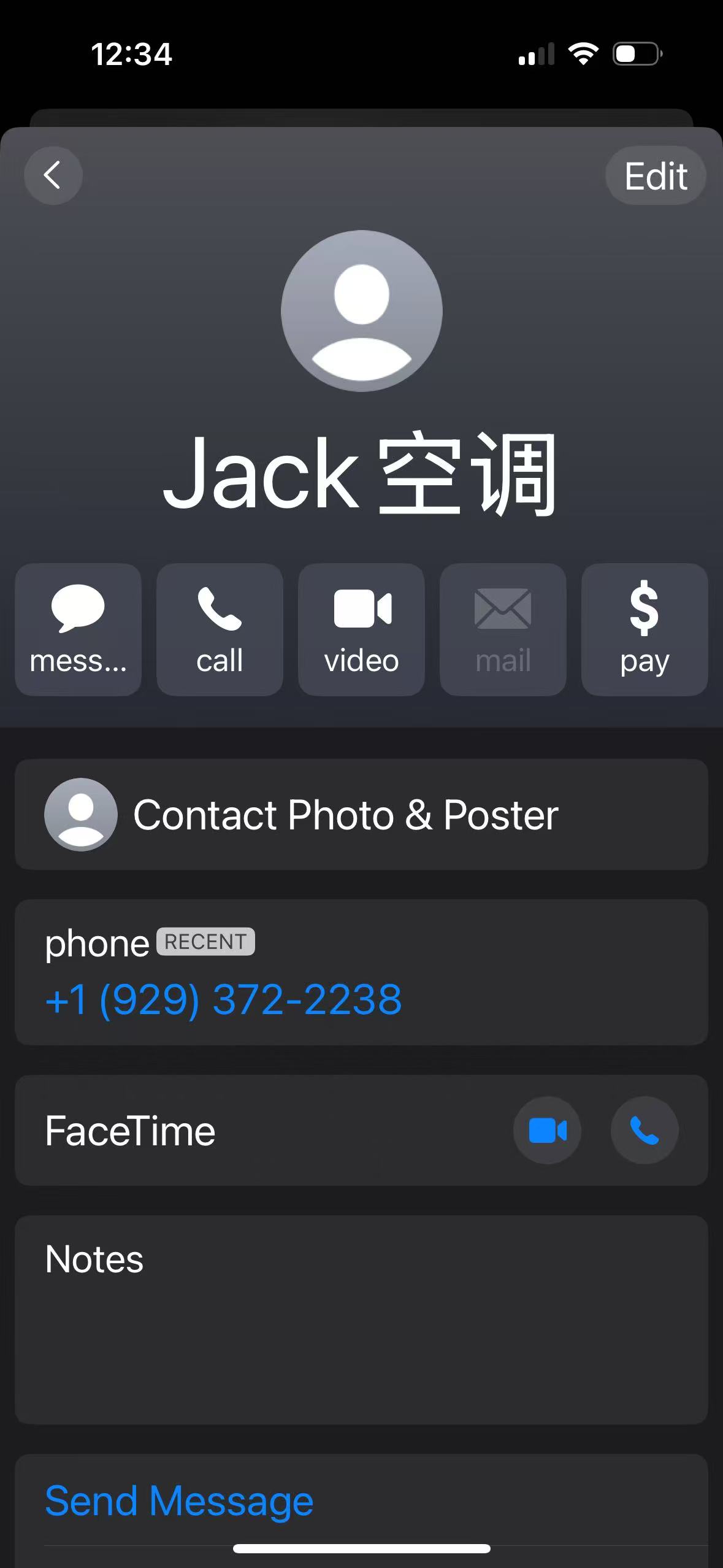Start a call with the call button
Screen dimensions: 723x1568
coord(220,629)
